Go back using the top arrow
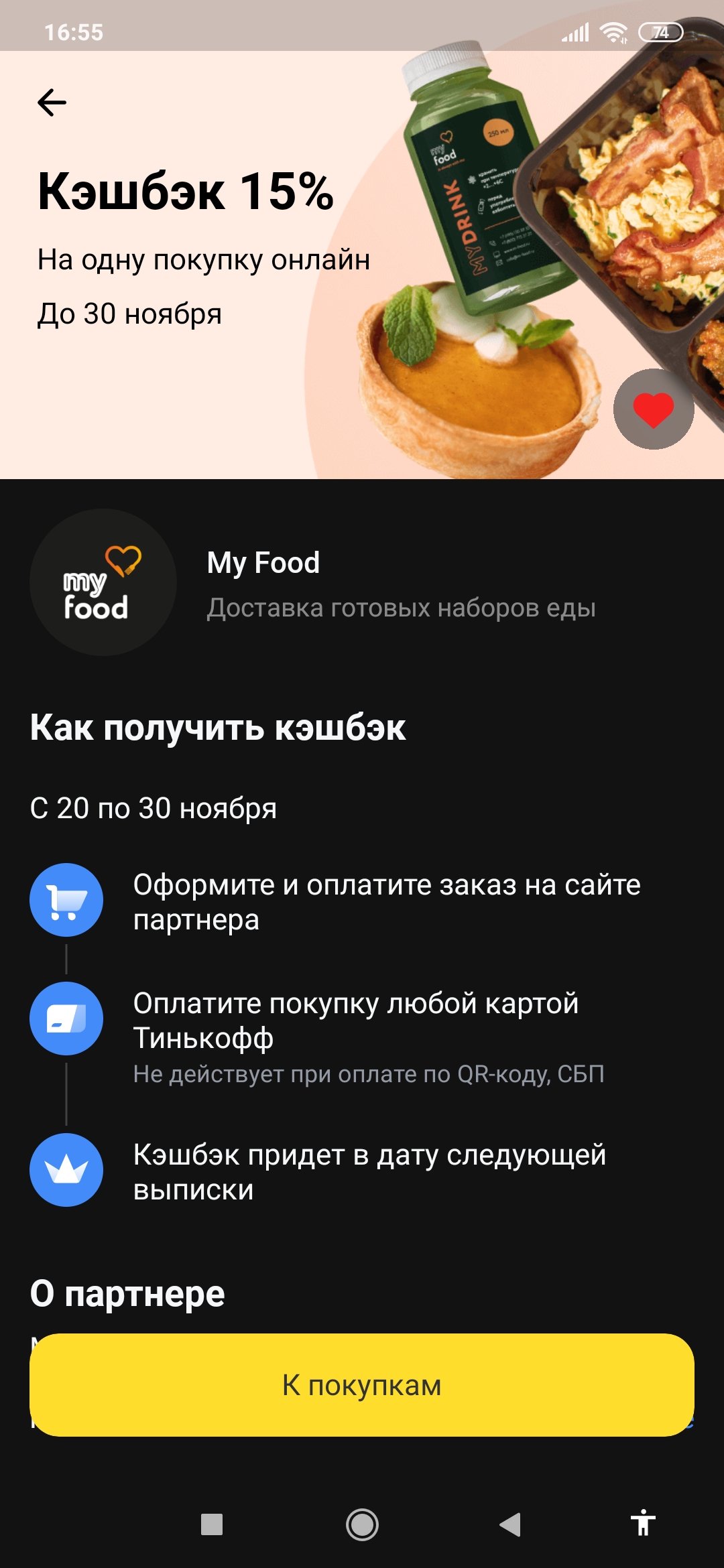 52,103
